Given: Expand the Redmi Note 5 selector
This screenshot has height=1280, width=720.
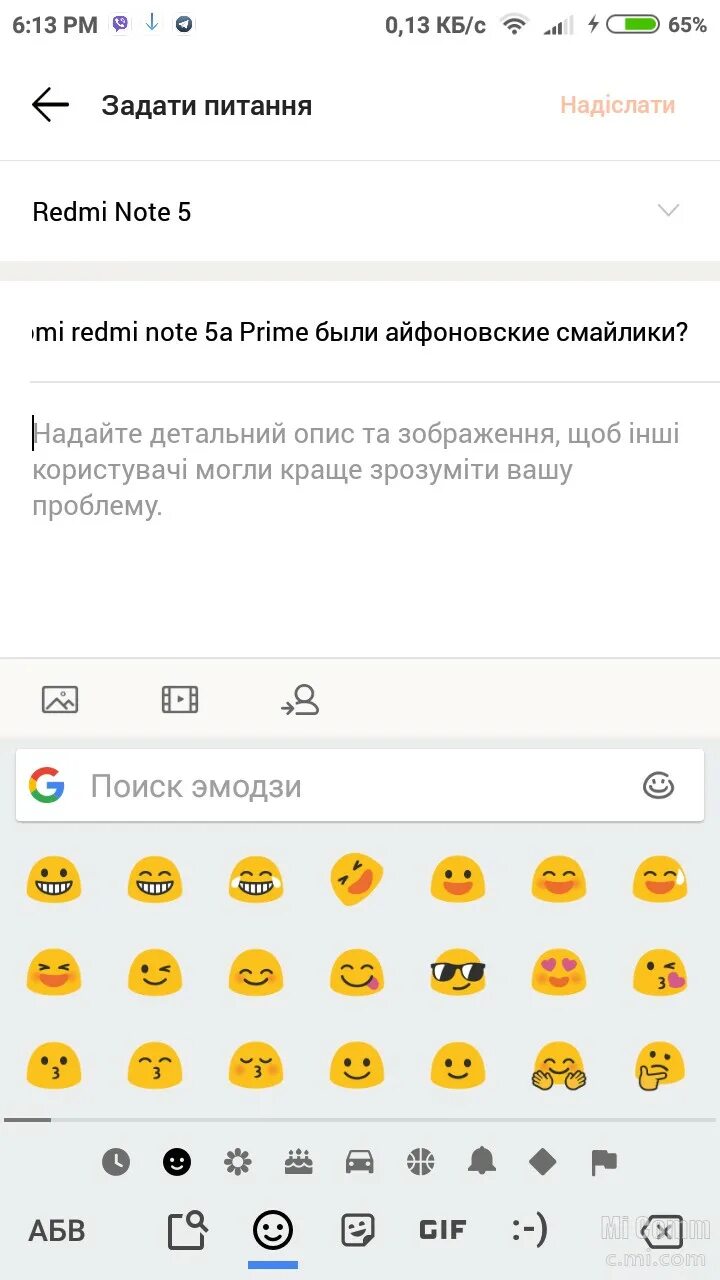Looking at the screenshot, I should 668,210.
